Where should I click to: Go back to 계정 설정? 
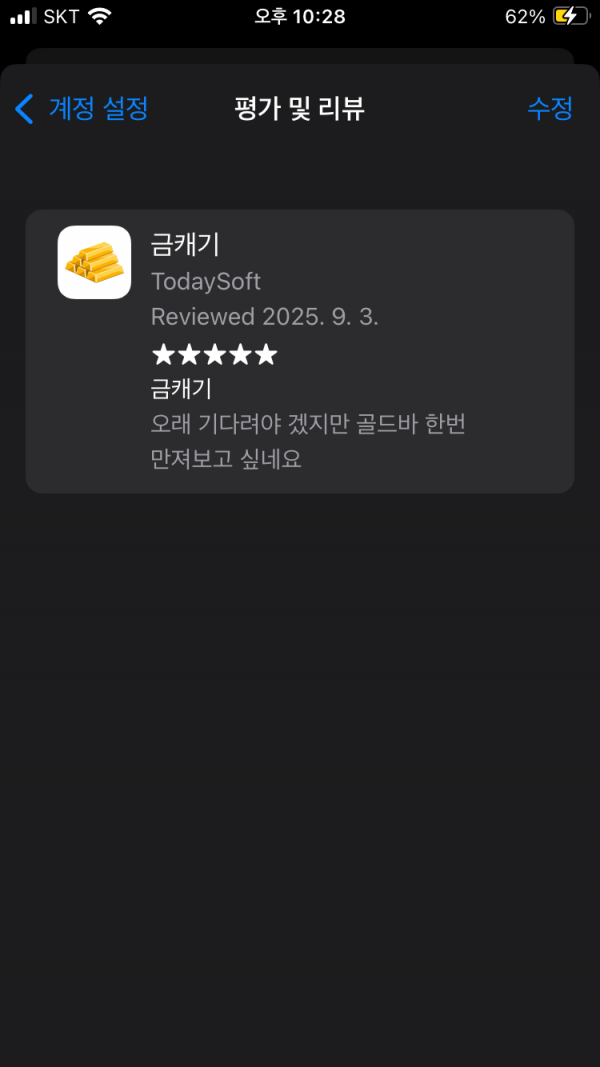point(82,108)
